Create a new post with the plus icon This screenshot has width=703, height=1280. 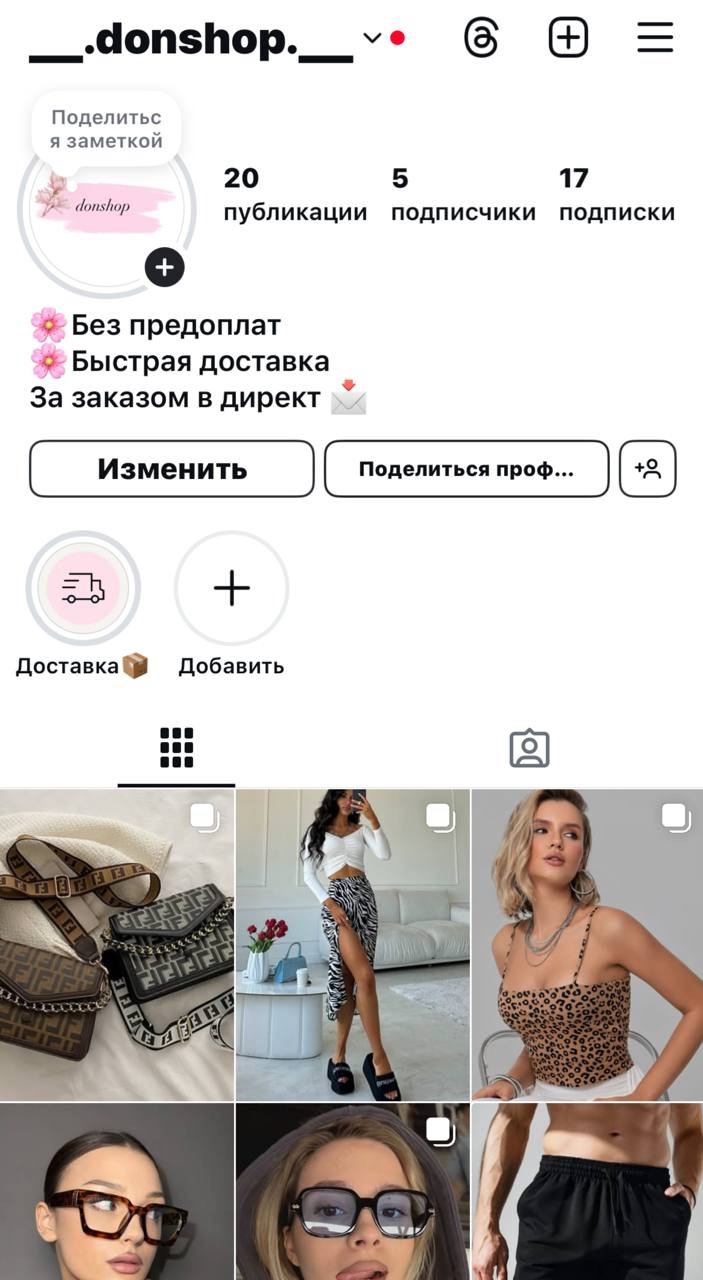pos(568,38)
